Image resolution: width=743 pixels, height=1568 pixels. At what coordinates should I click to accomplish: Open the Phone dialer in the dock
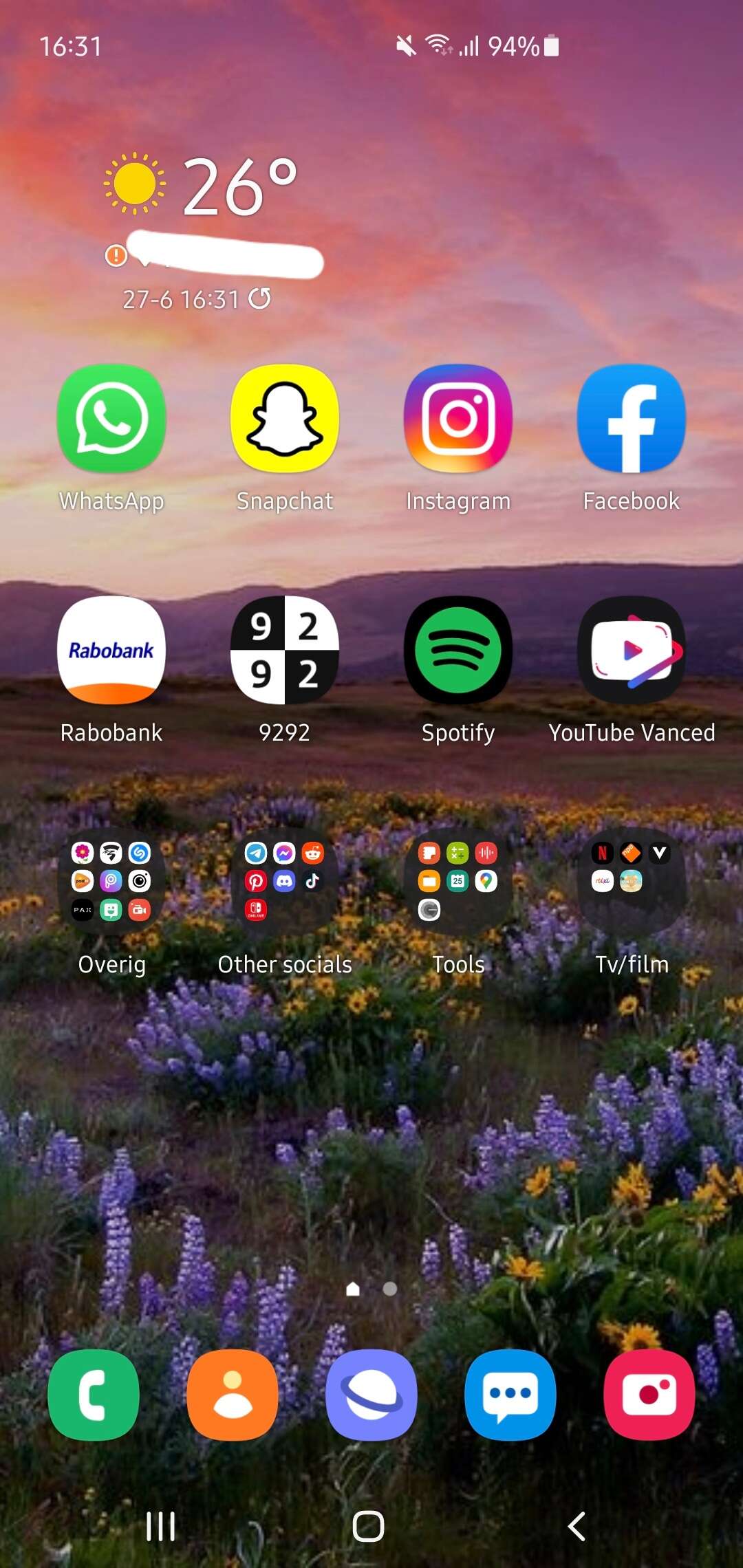[x=94, y=1395]
